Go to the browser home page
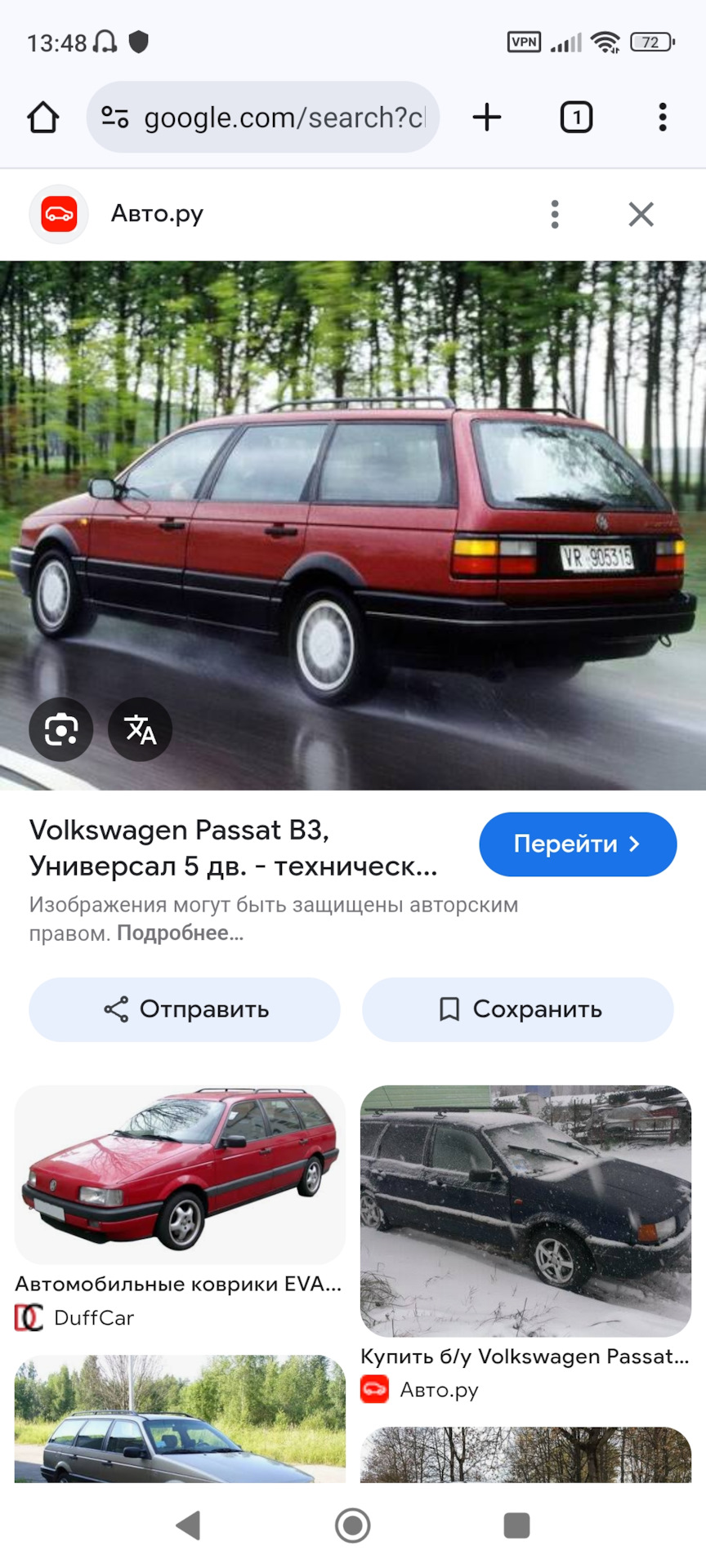 click(43, 118)
